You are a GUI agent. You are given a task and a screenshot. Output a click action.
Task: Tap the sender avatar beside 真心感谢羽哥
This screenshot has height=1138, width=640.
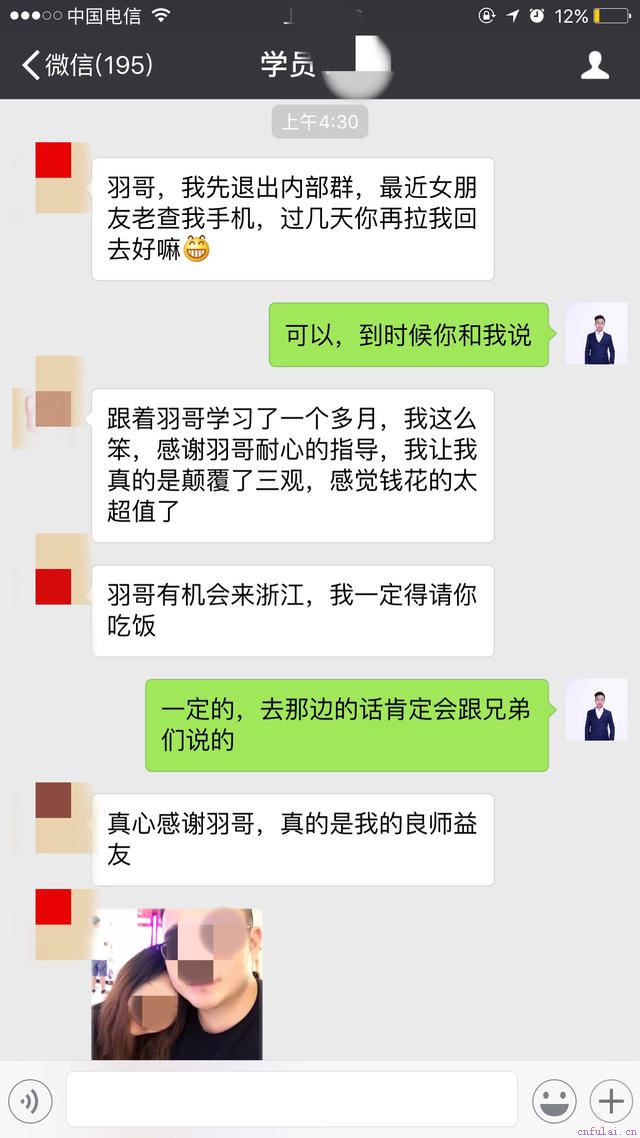[62, 817]
